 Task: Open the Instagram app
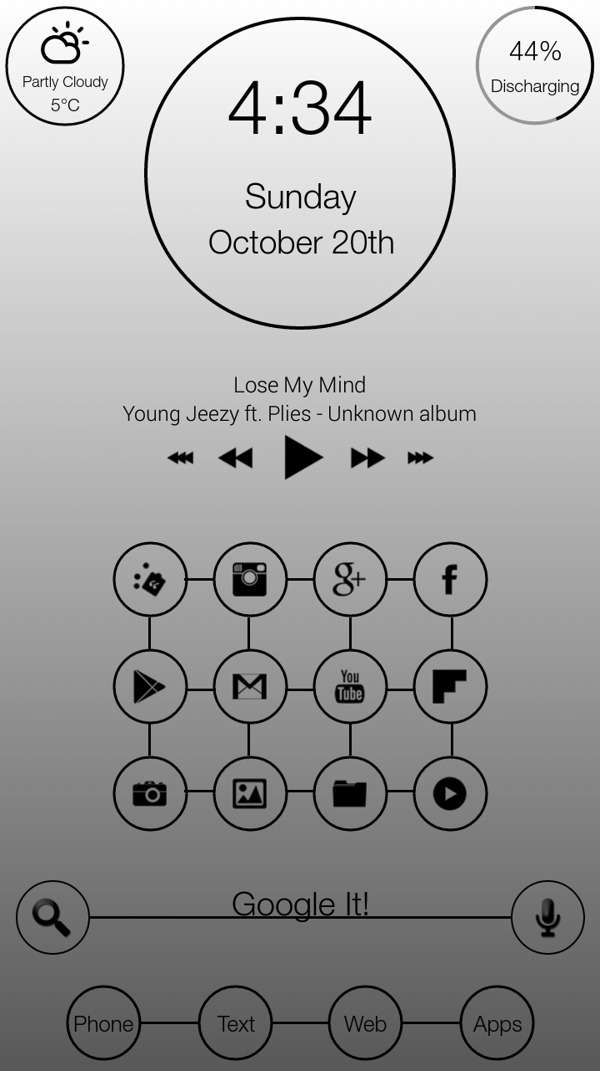pos(250,579)
